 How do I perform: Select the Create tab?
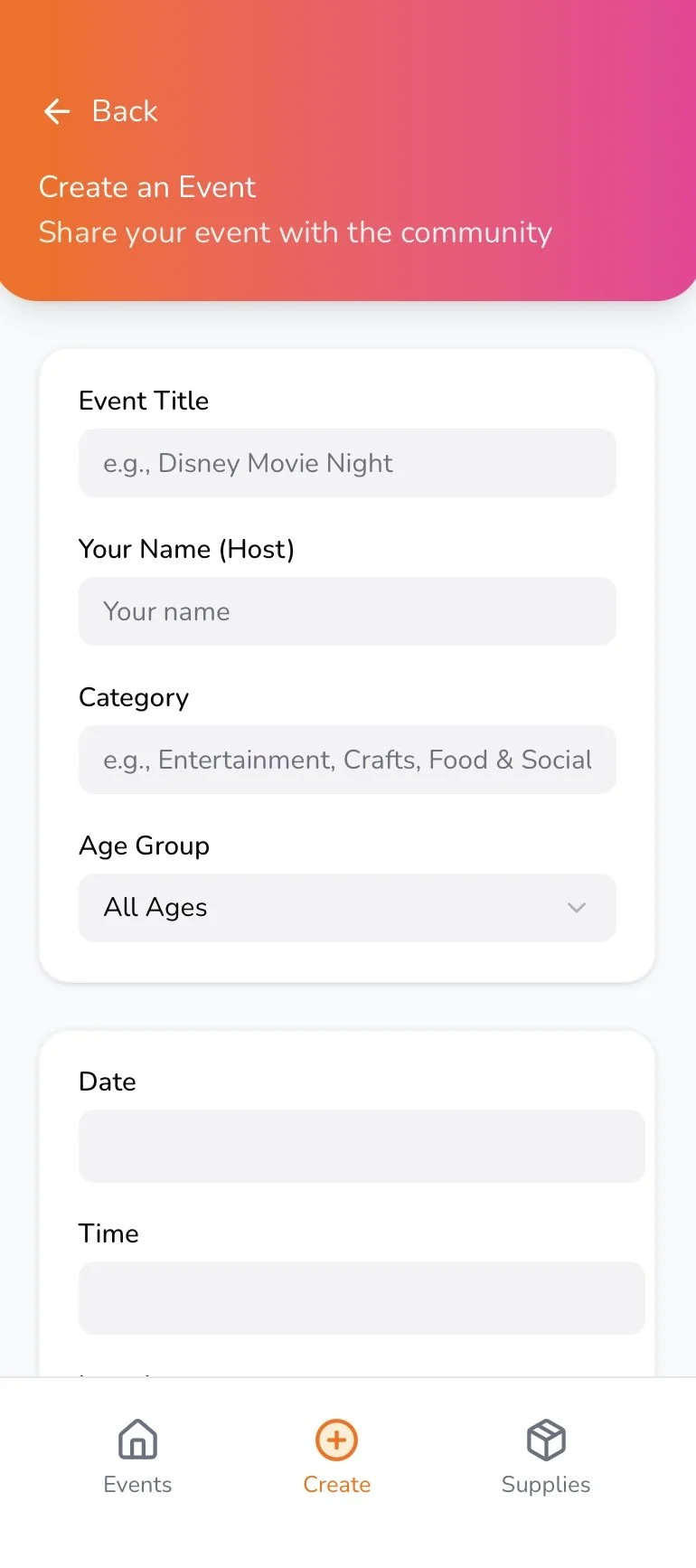(x=337, y=1458)
